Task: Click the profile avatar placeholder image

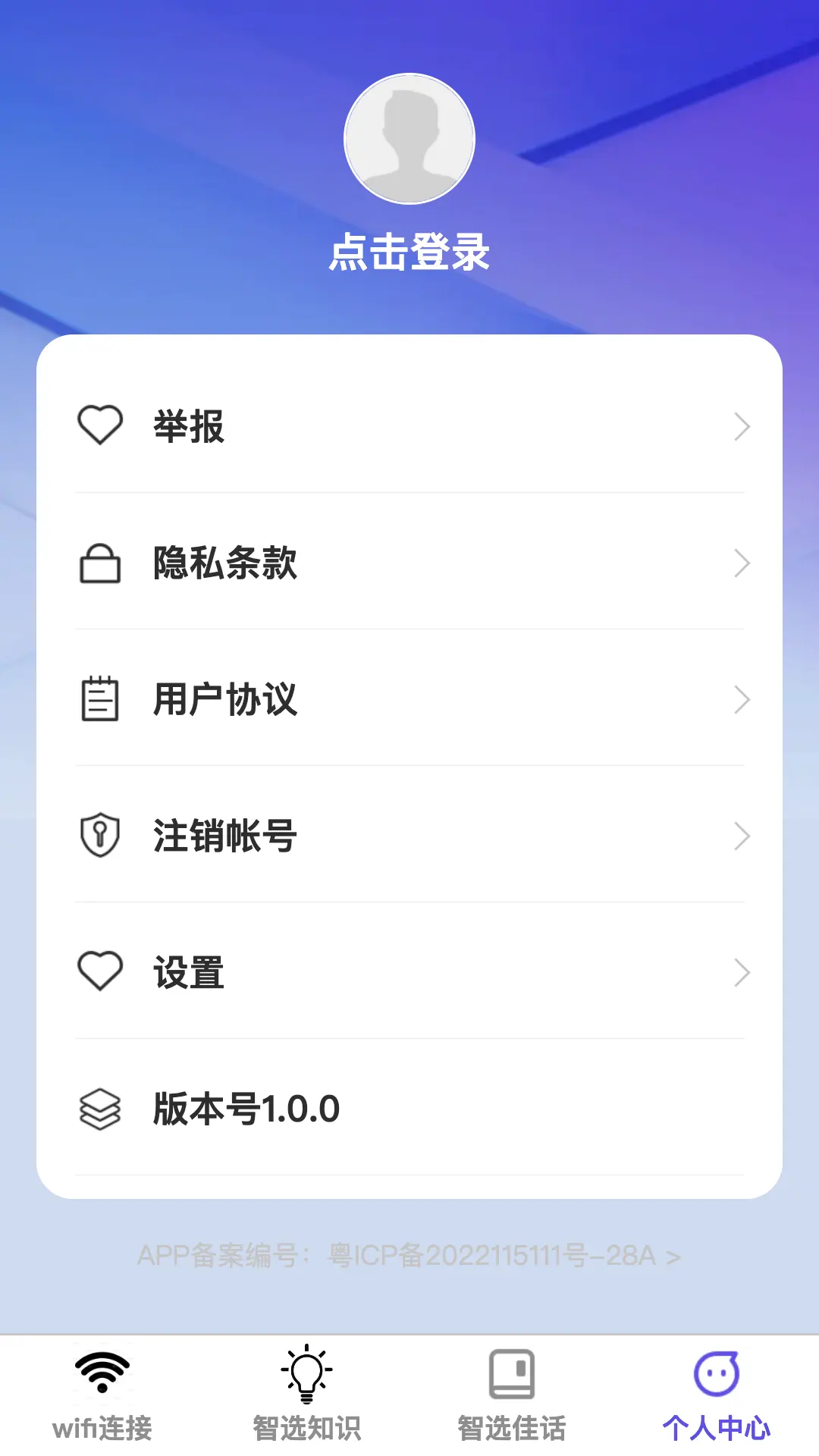Action: 409,138
